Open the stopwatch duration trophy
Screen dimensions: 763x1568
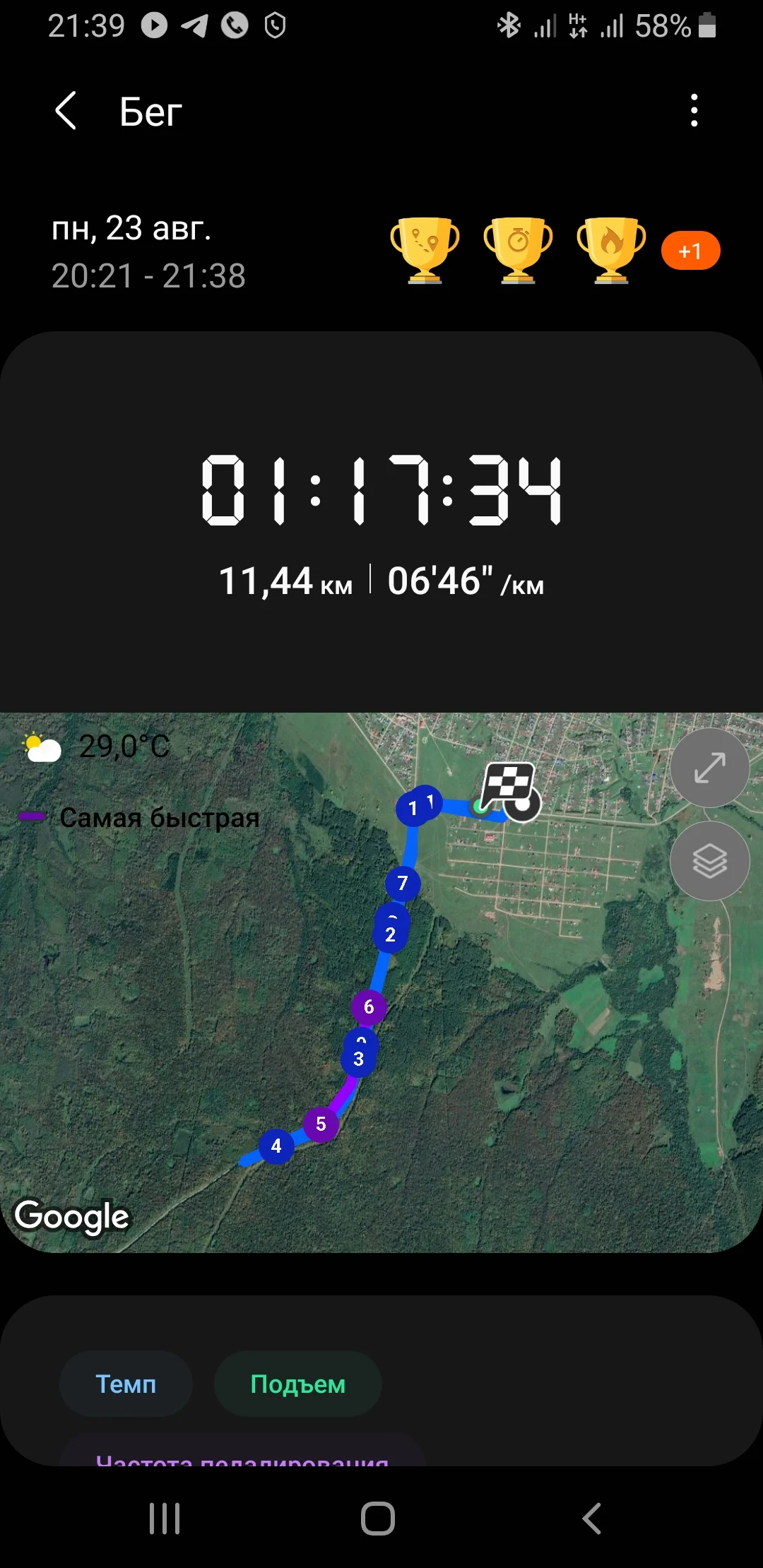point(518,250)
